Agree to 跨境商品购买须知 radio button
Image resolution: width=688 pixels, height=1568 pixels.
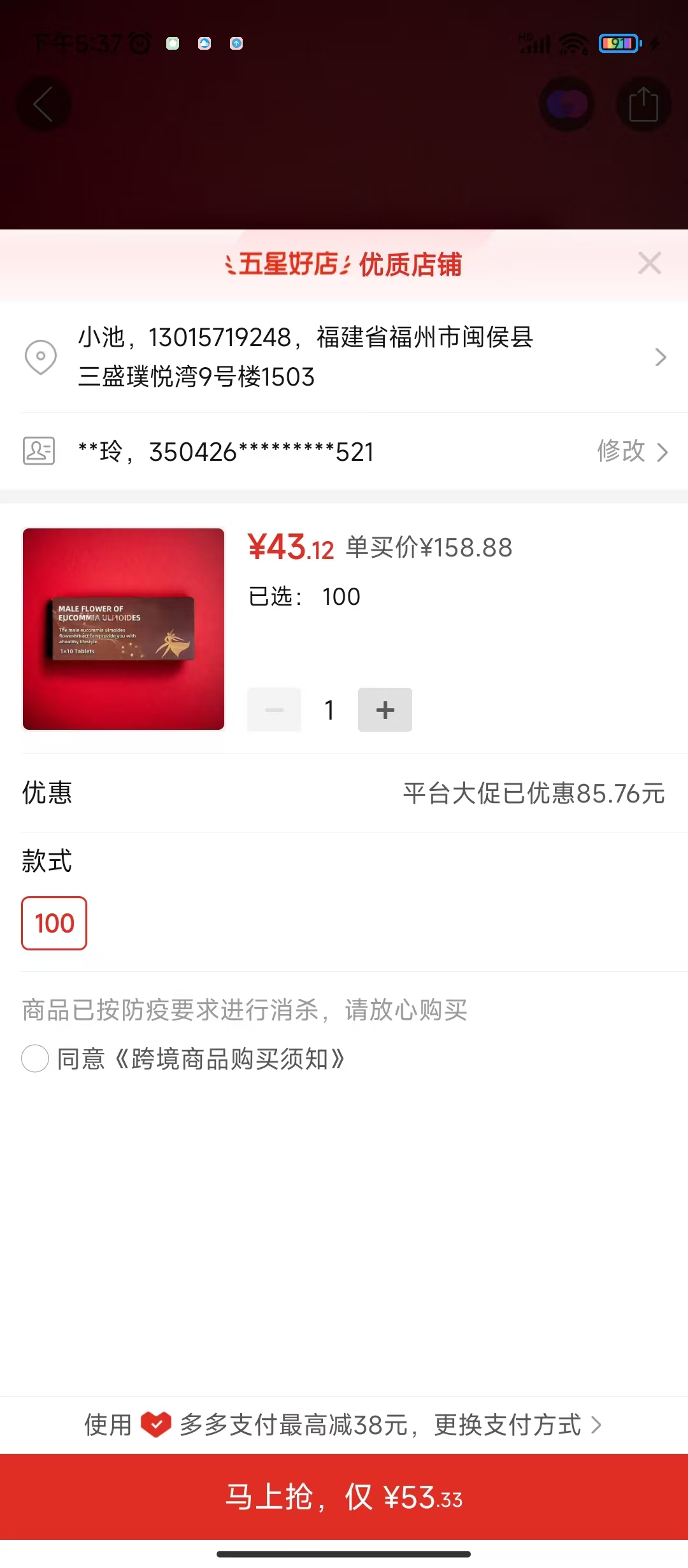(x=35, y=1059)
